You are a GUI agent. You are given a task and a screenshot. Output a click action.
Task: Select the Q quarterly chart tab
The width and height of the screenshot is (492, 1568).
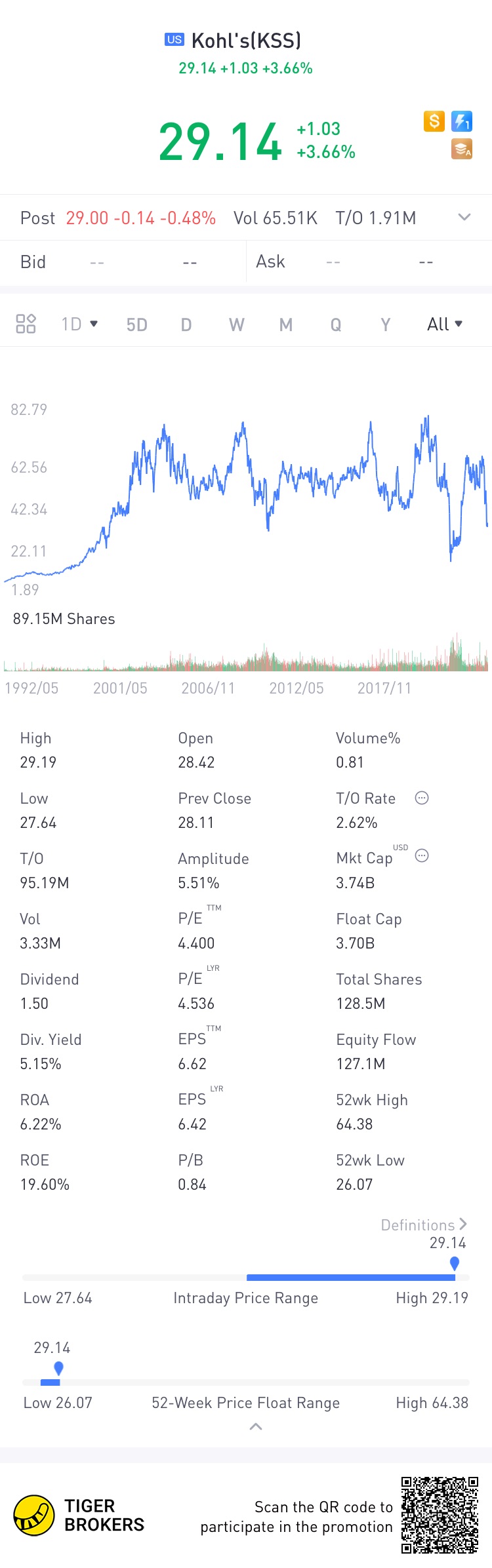point(336,325)
